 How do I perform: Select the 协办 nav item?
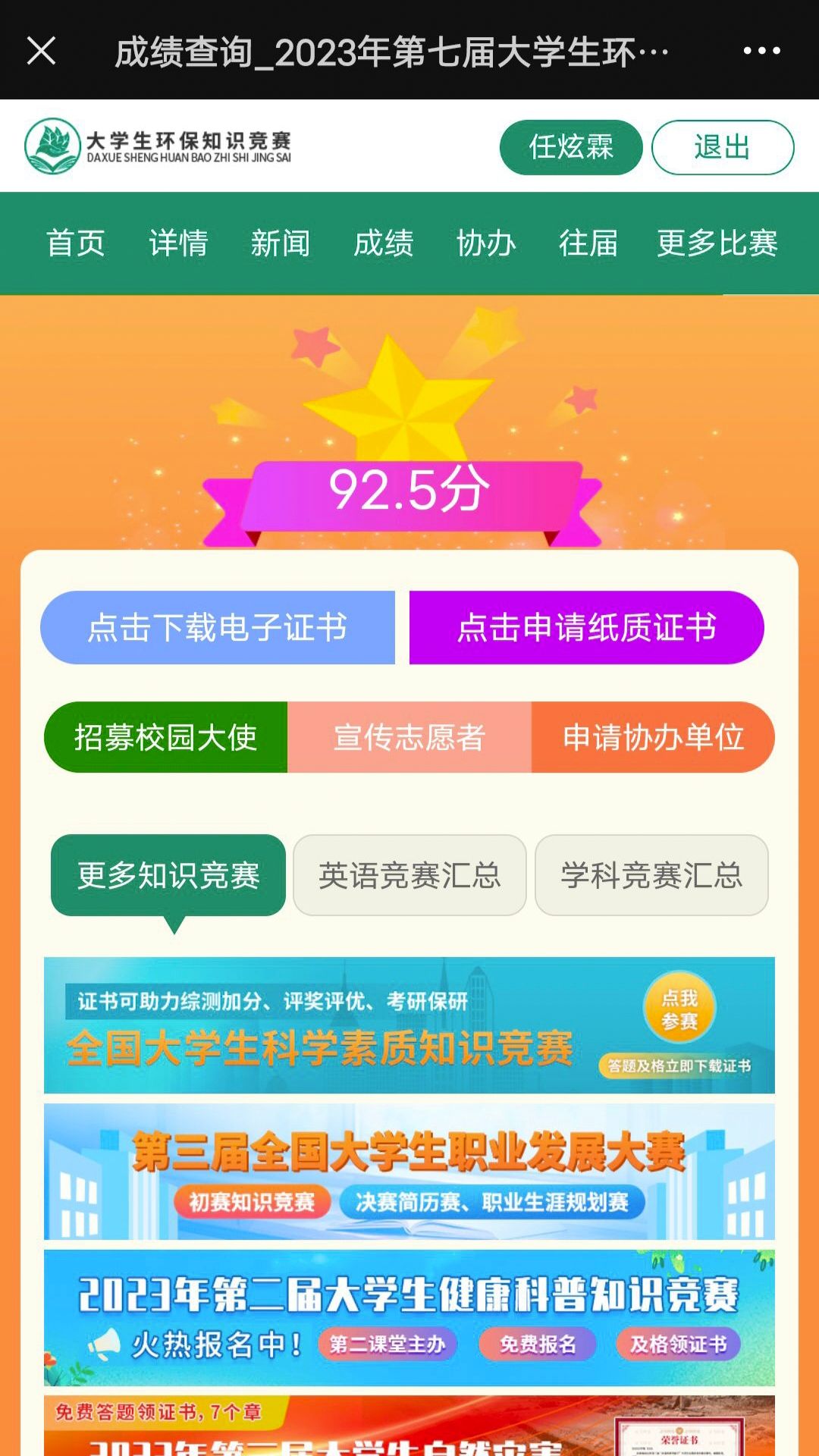click(486, 243)
